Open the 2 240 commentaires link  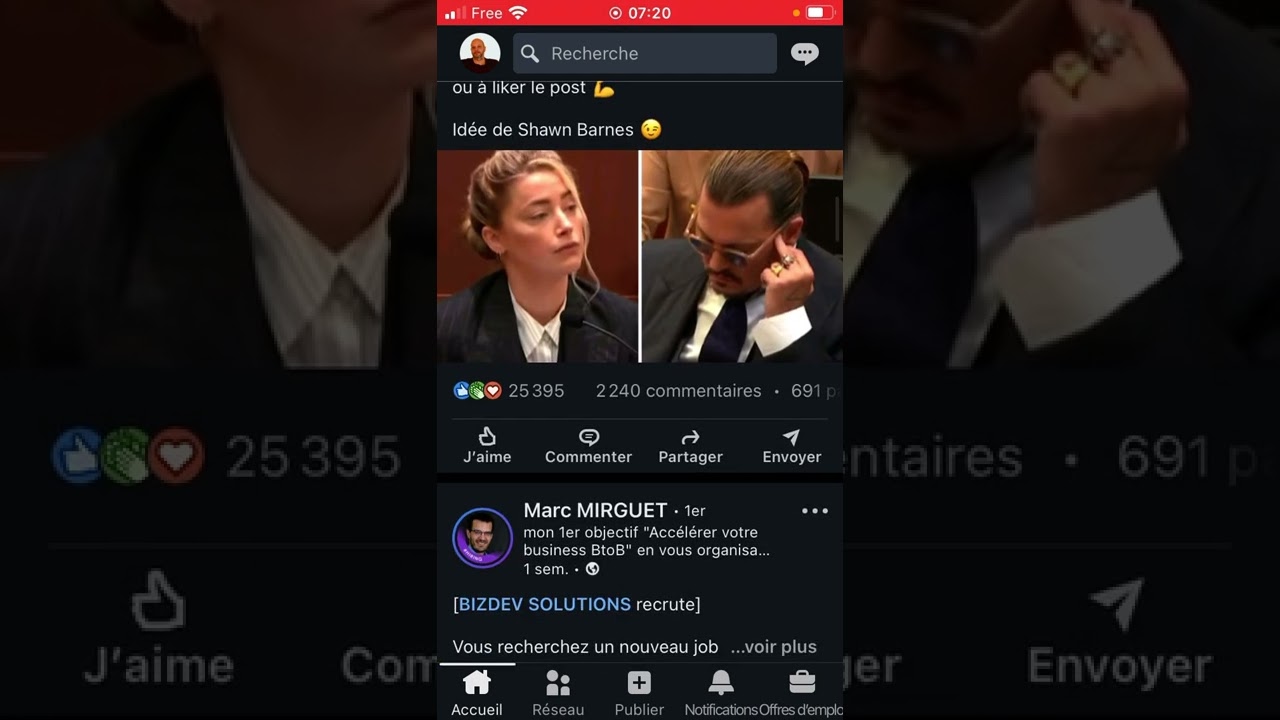point(678,391)
